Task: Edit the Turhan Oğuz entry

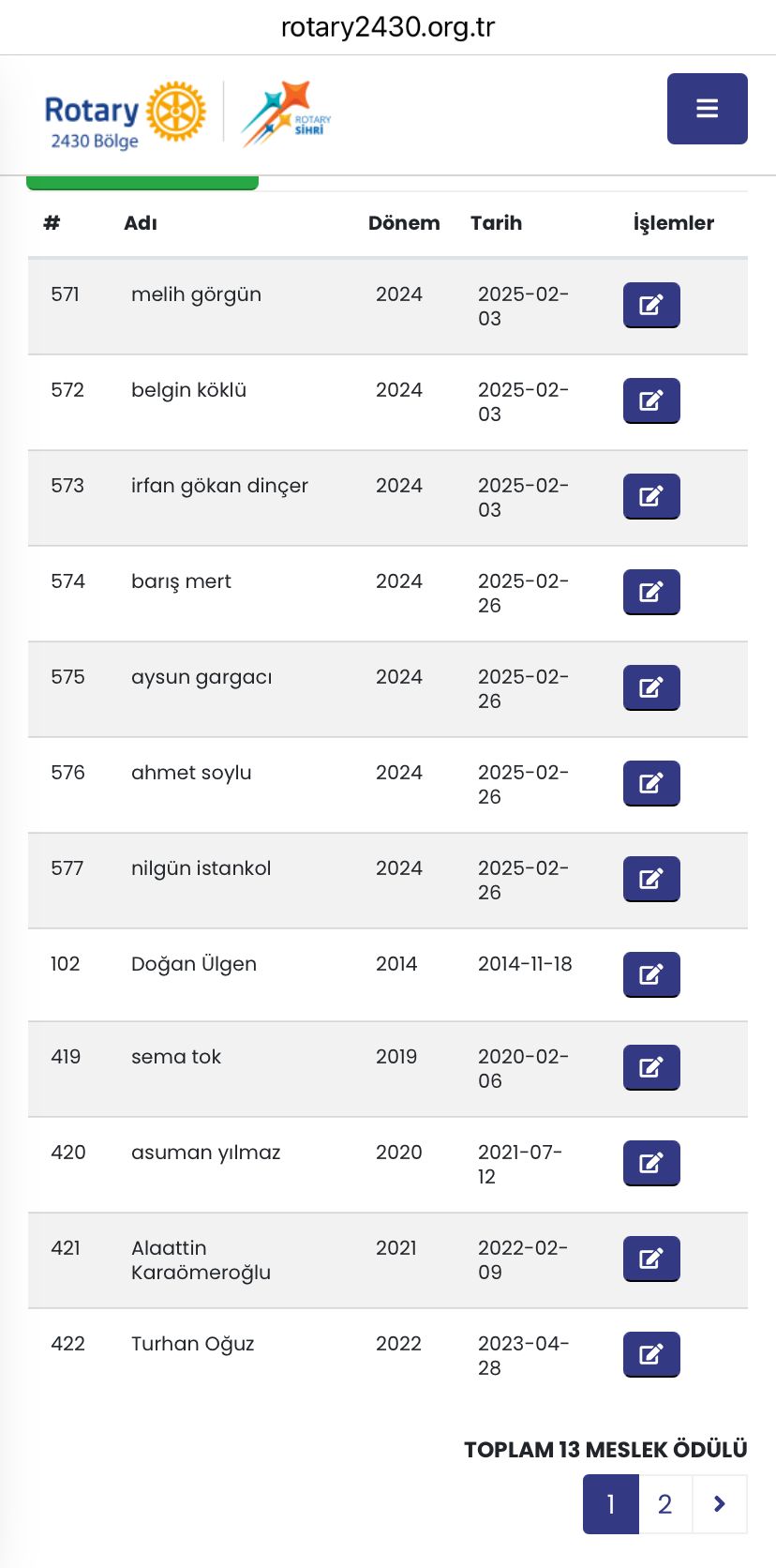Action: [651, 1354]
